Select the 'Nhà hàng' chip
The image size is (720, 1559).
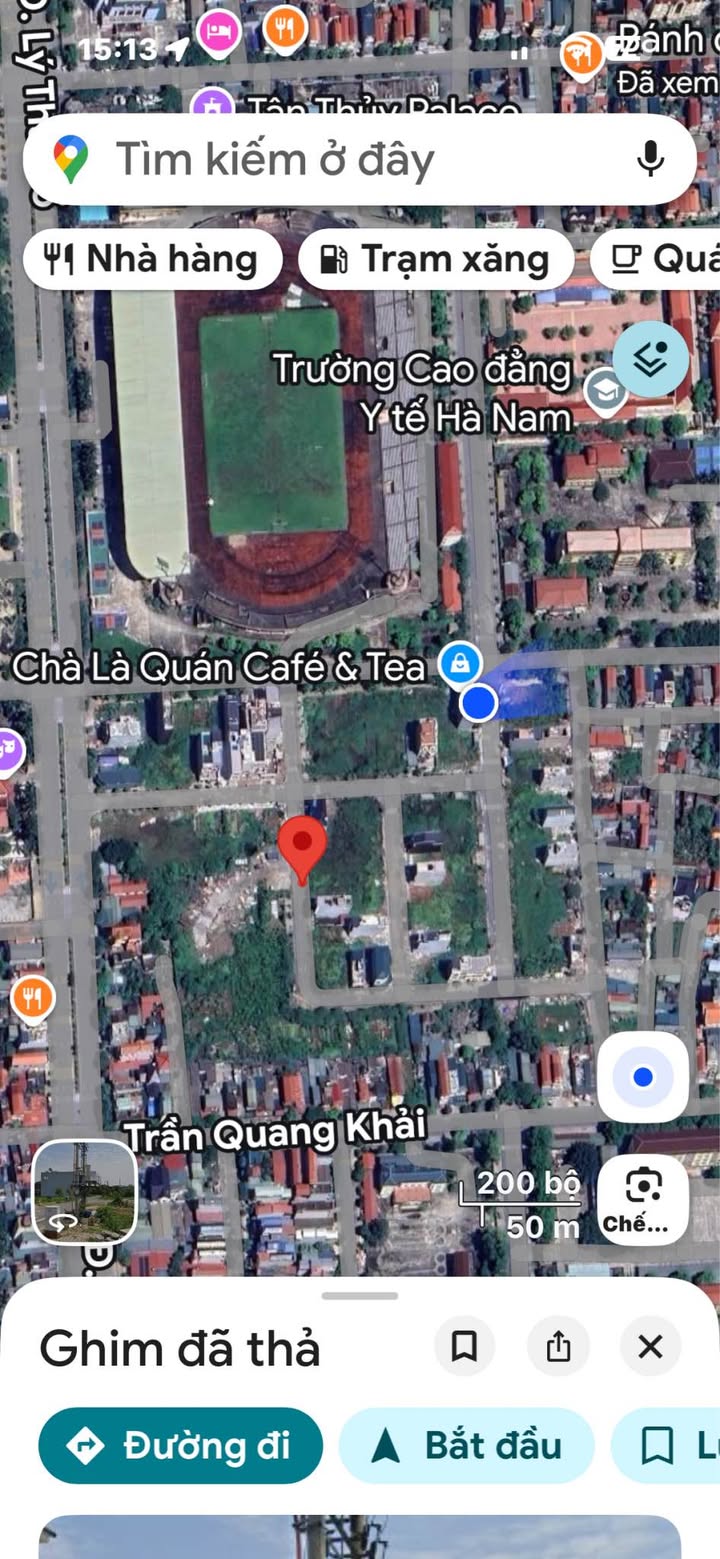(152, 260)
